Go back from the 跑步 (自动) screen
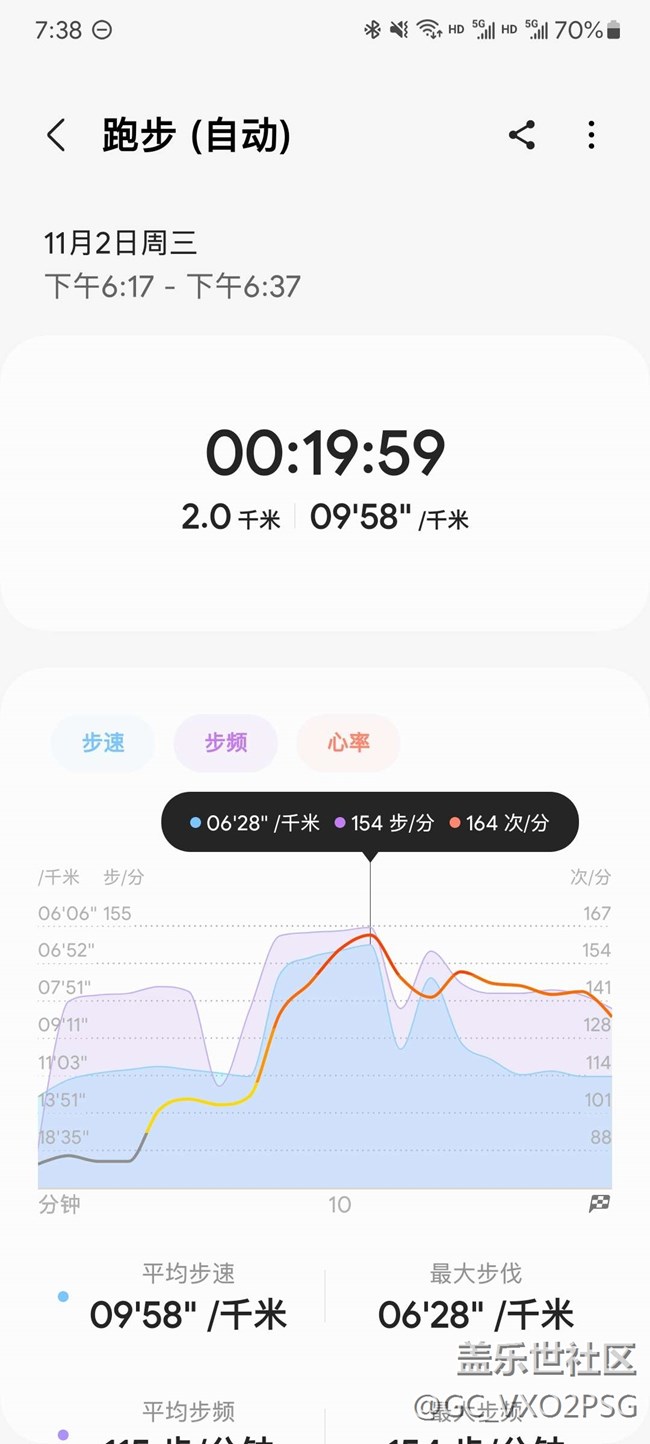Viewport: 650px width, 1444px height. pos(56,135)
